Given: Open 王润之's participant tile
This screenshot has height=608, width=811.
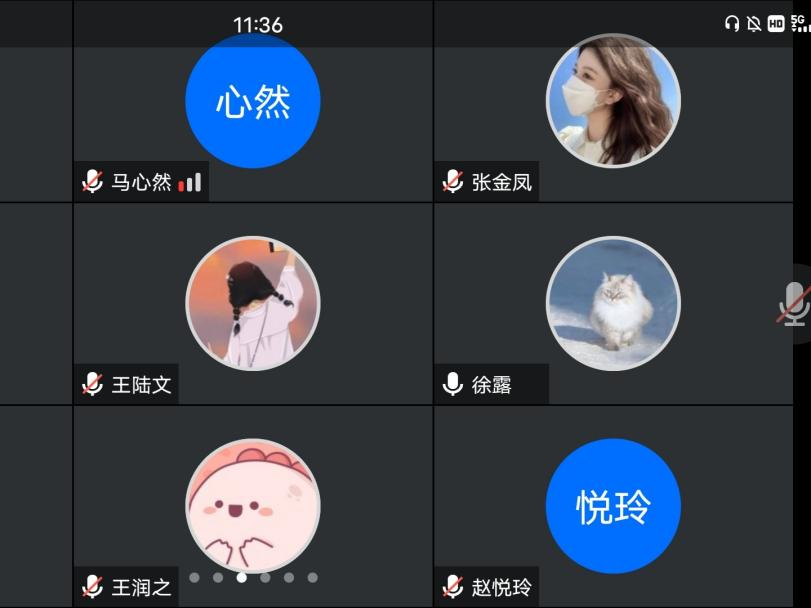Looking at the screenshot, I should tap(252, 505).
